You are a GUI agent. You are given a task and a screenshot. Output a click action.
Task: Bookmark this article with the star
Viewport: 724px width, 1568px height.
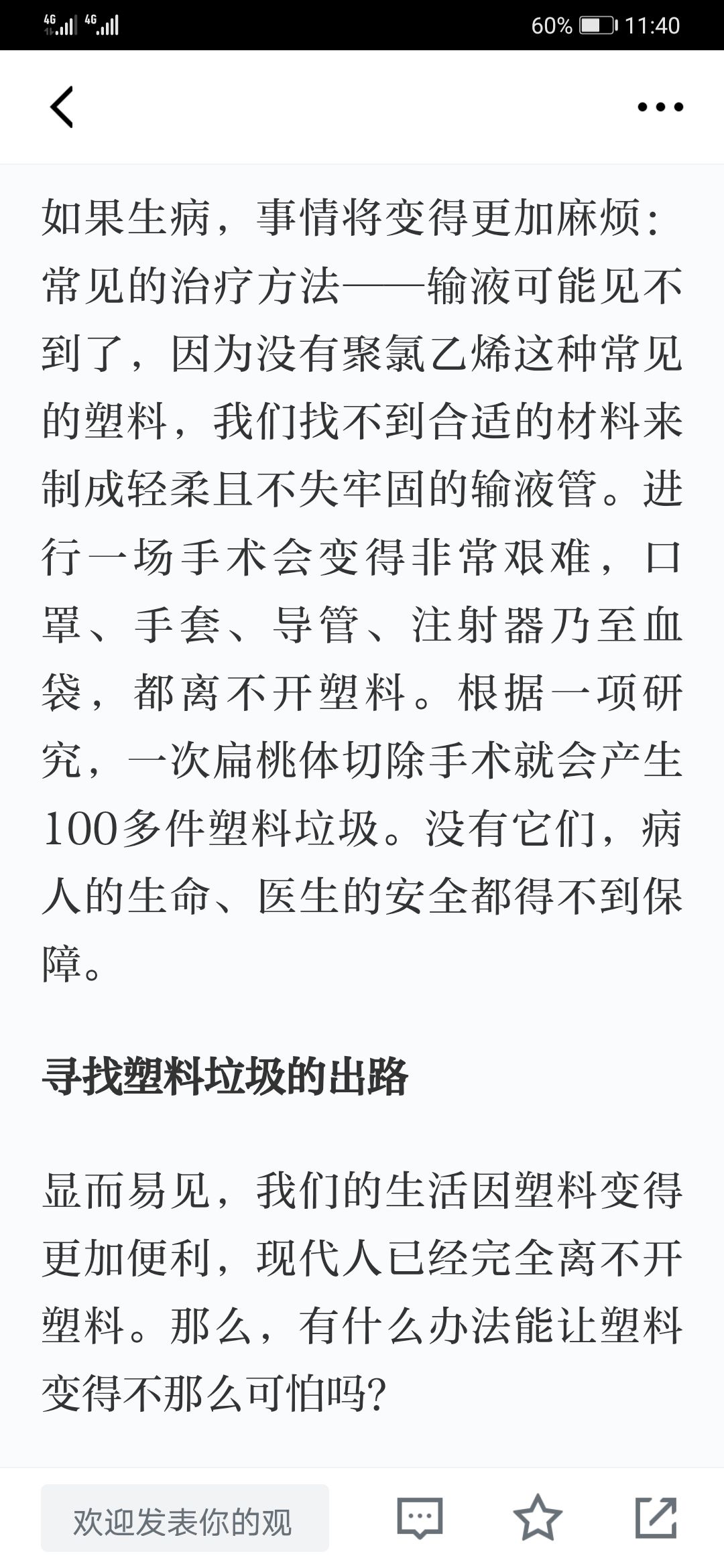click(x=538, y=1518)
